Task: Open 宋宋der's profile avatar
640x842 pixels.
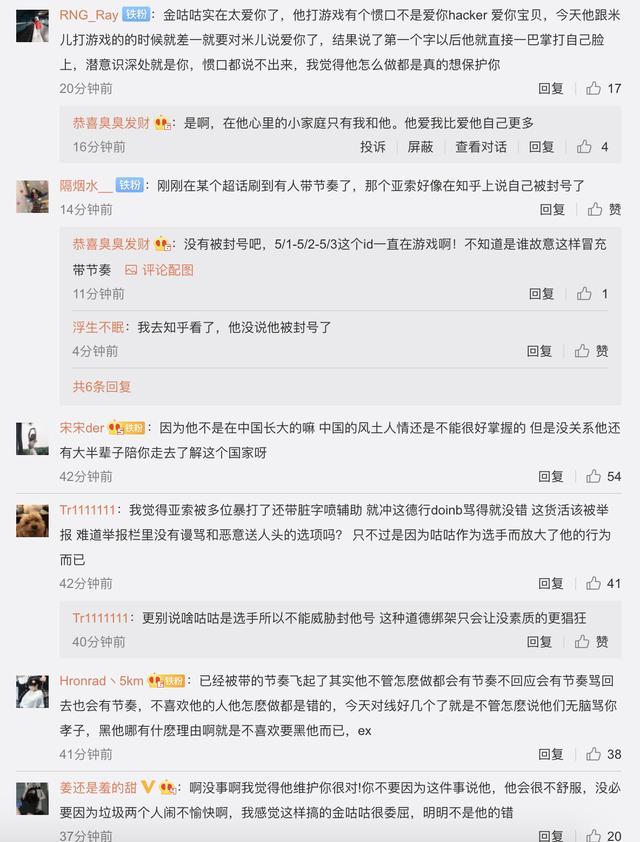Action: coord(33,437)
